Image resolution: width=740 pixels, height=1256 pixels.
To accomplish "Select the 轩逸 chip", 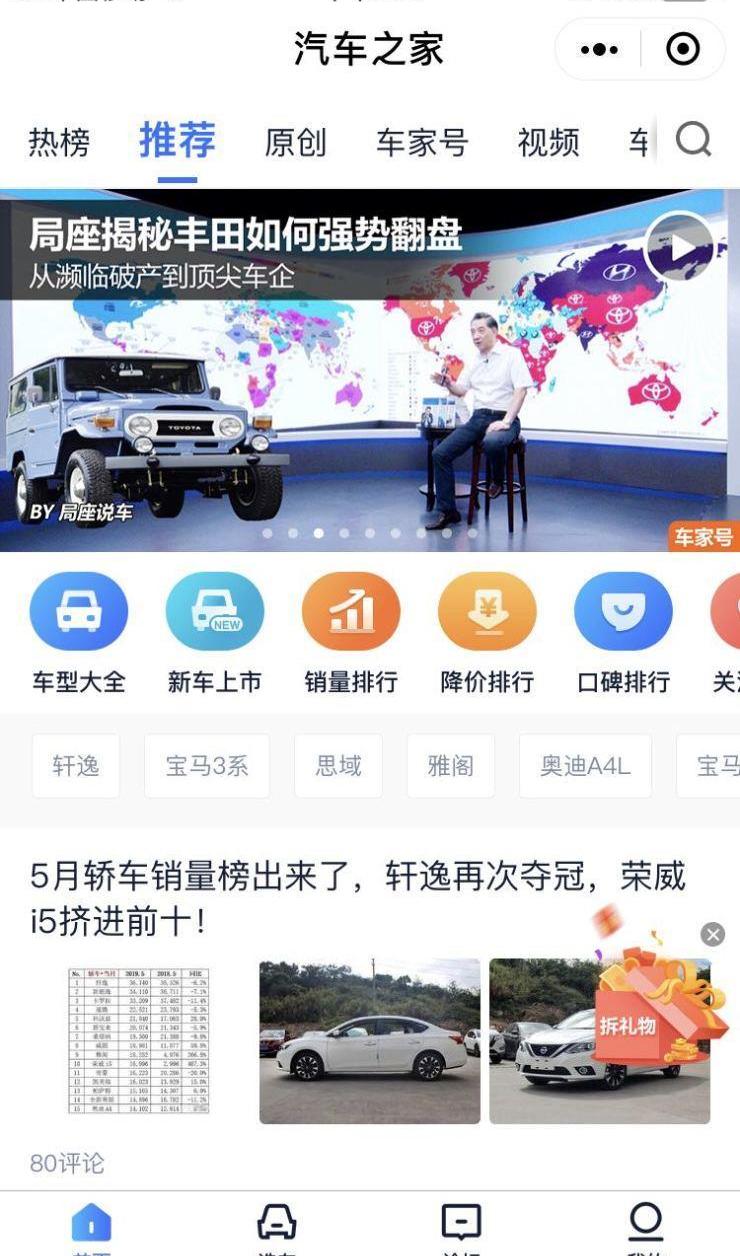I will click(76, 766).
